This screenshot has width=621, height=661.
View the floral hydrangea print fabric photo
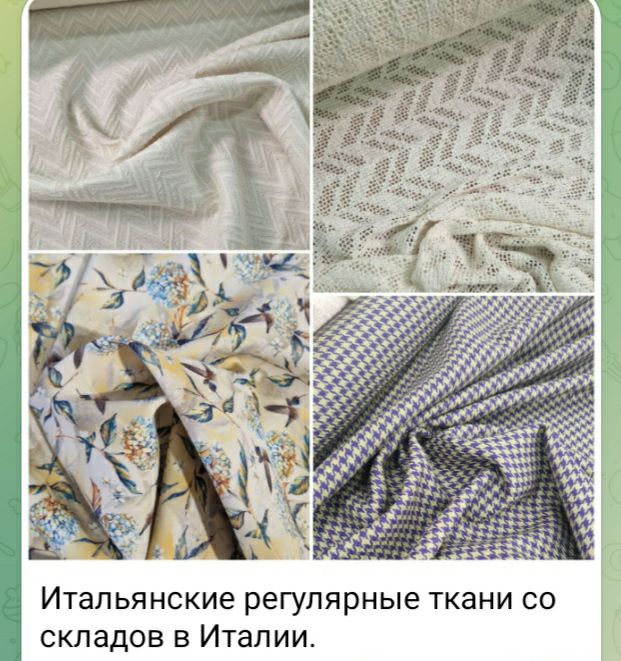point(168,405)
